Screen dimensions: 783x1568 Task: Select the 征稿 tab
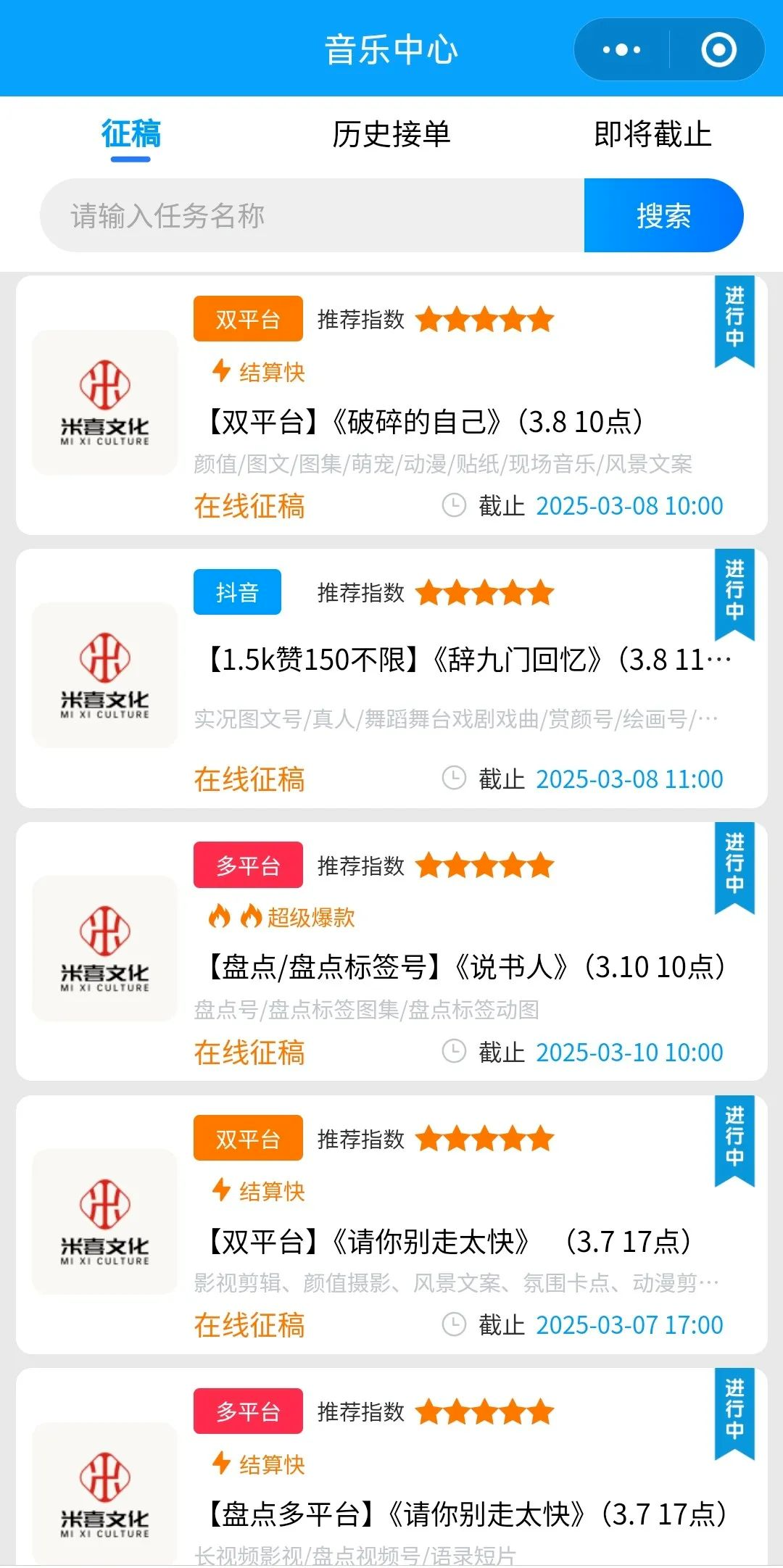coord(130,134)
